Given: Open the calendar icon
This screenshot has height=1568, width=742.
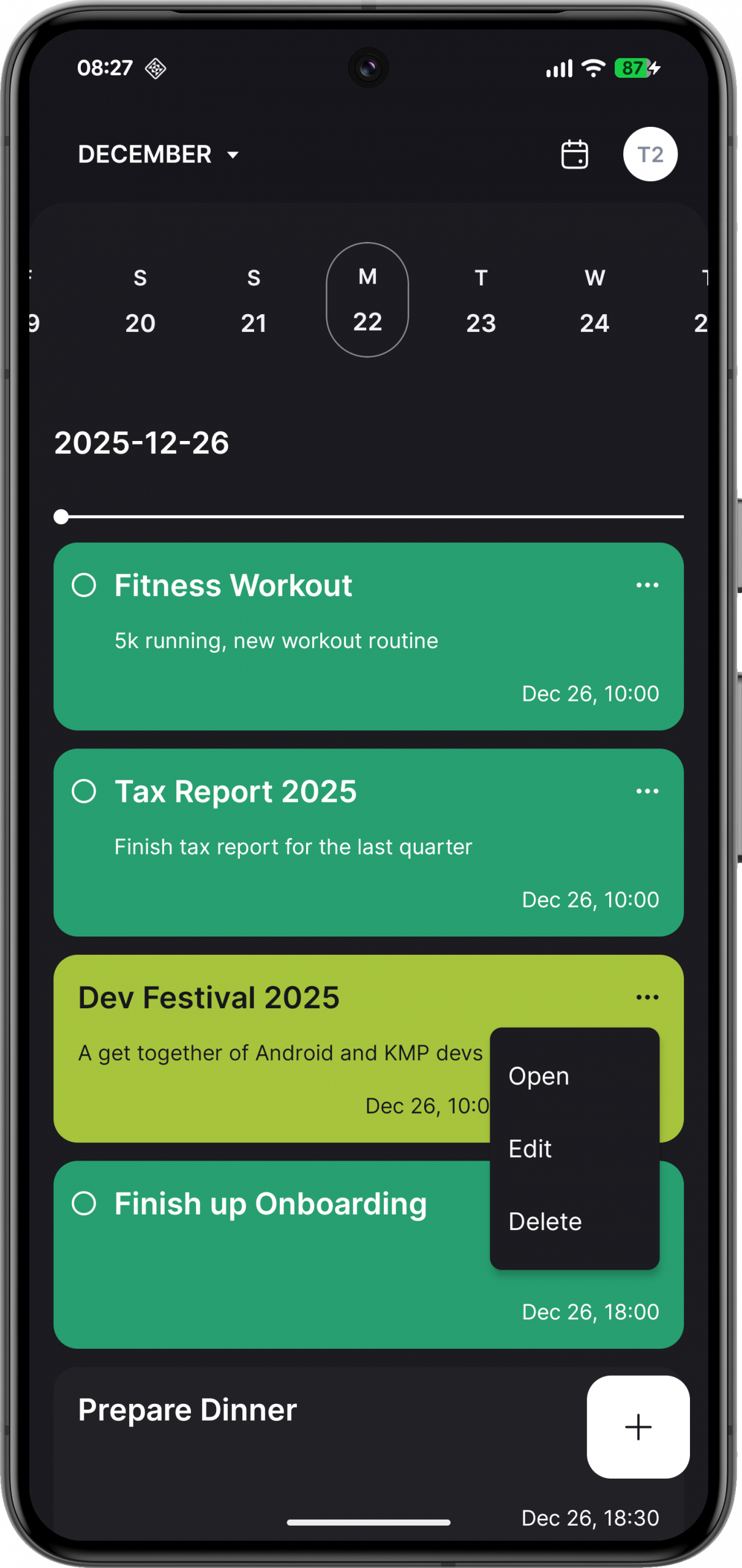Looking at the screenshot, I should [574, 154].
